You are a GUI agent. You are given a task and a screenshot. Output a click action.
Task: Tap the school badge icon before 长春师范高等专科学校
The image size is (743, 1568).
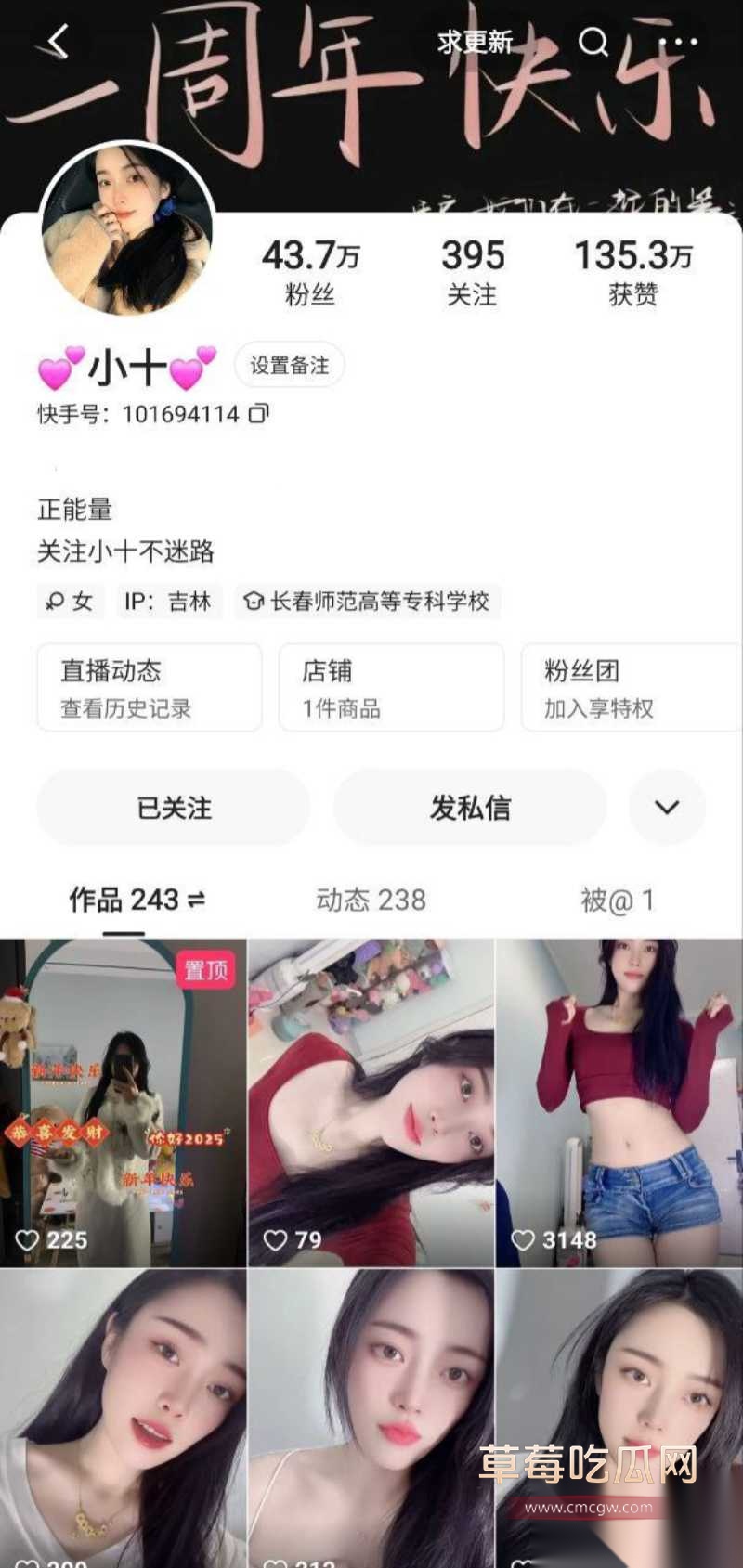click(x=250, y=602)
